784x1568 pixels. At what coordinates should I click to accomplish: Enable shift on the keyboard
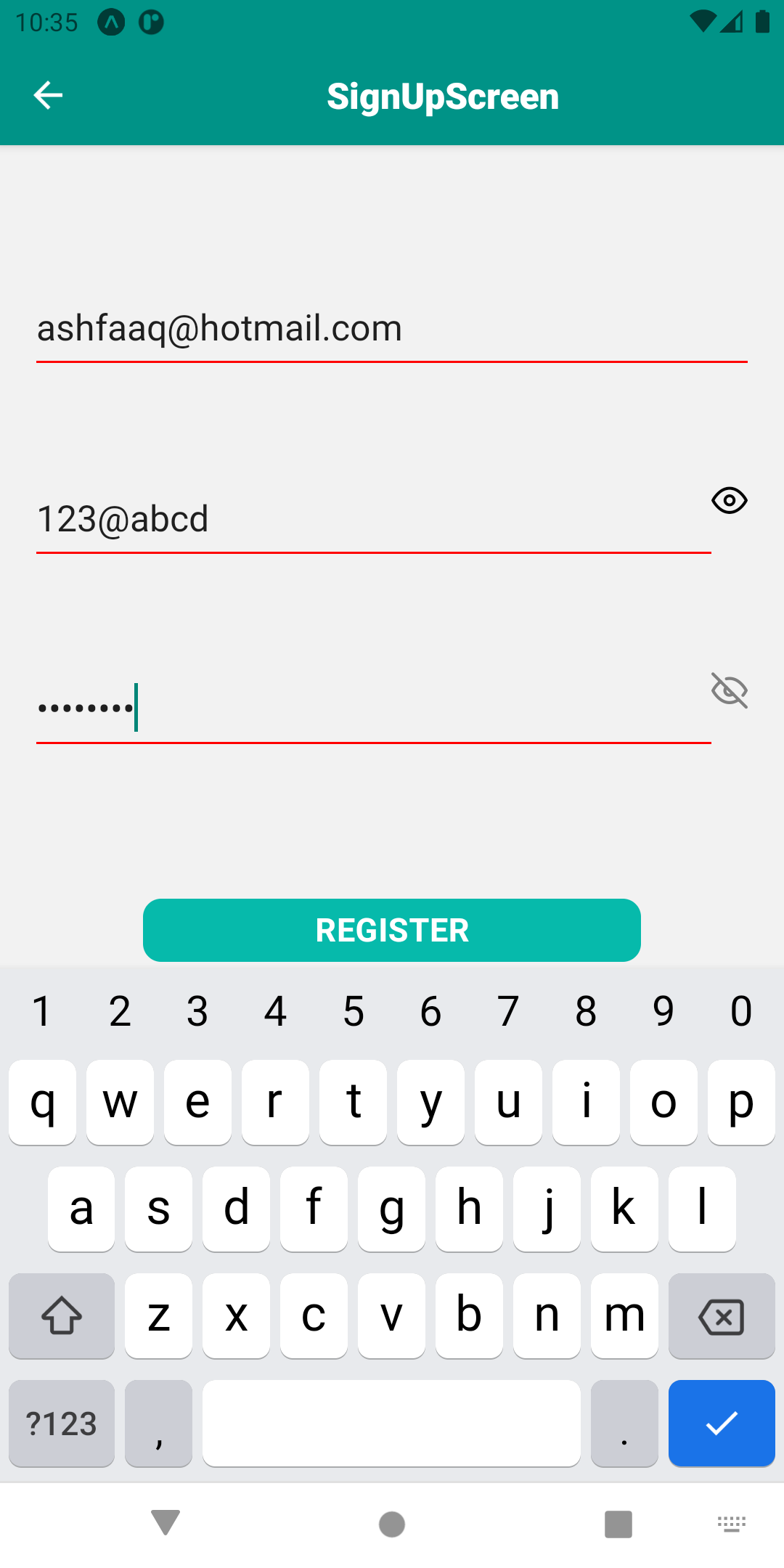coord(62,1315)
